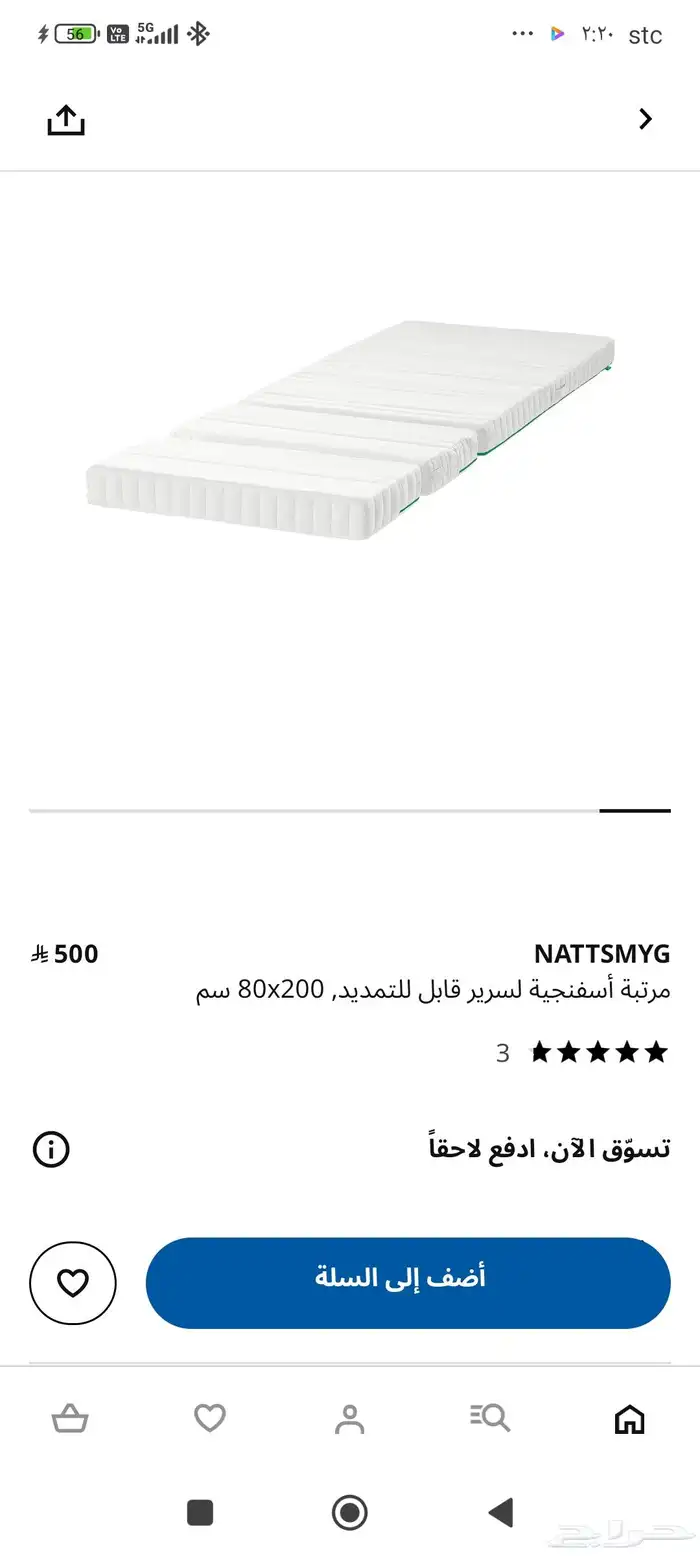Save NATTSMYG to favourites with heart button
The height and width of the screenshot is (1556, 700).
pyautogui.click(x=73, y=1283)
